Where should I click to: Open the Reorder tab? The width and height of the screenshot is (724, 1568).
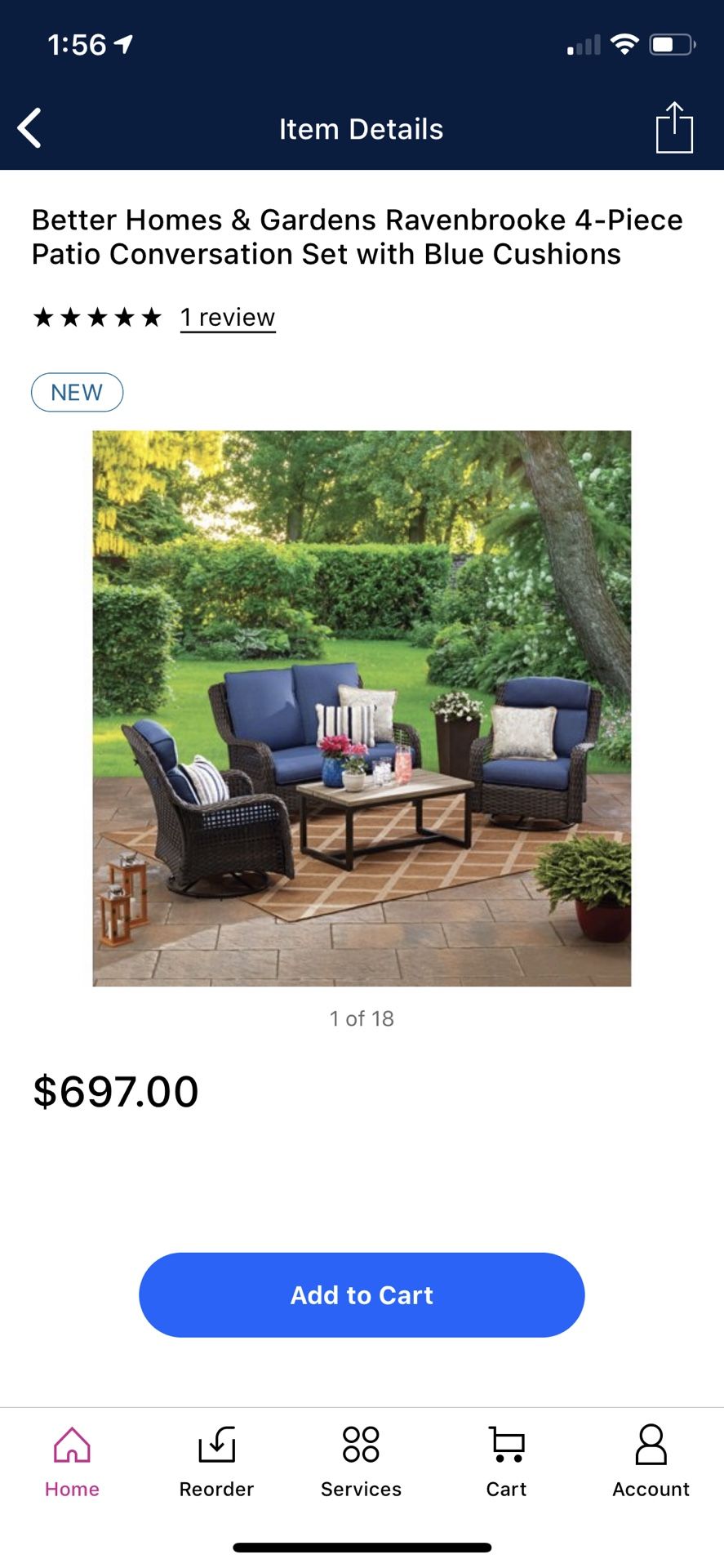click(216, 1462)
